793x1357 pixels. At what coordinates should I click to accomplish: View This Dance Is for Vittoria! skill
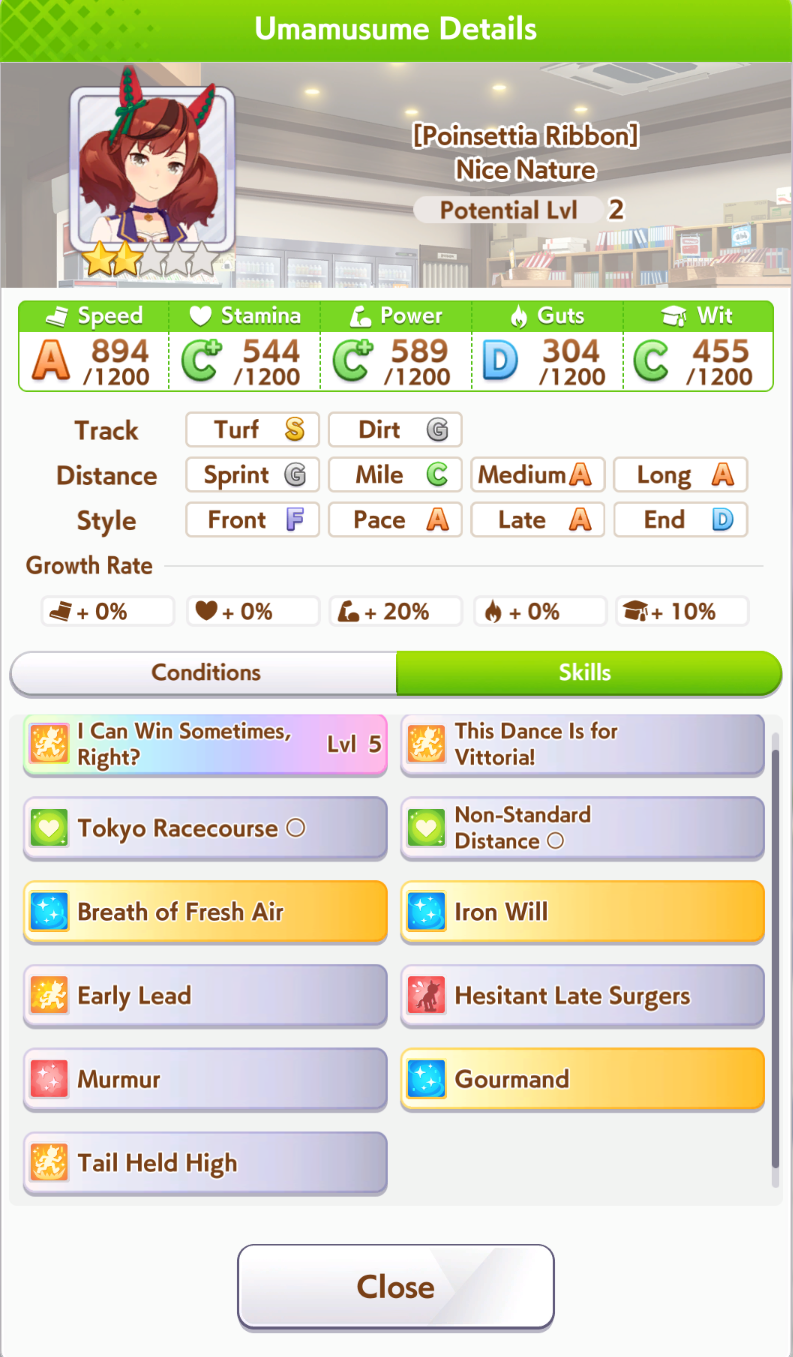583,745
